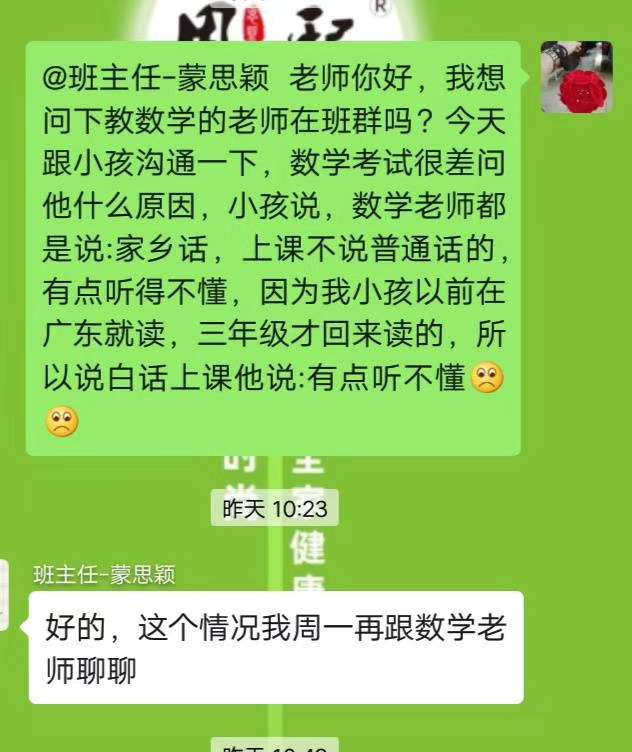Open 班主任-蒙思颖's avatar profile
Viewport: 632px width, 752px height.
[x=4, y=596]
